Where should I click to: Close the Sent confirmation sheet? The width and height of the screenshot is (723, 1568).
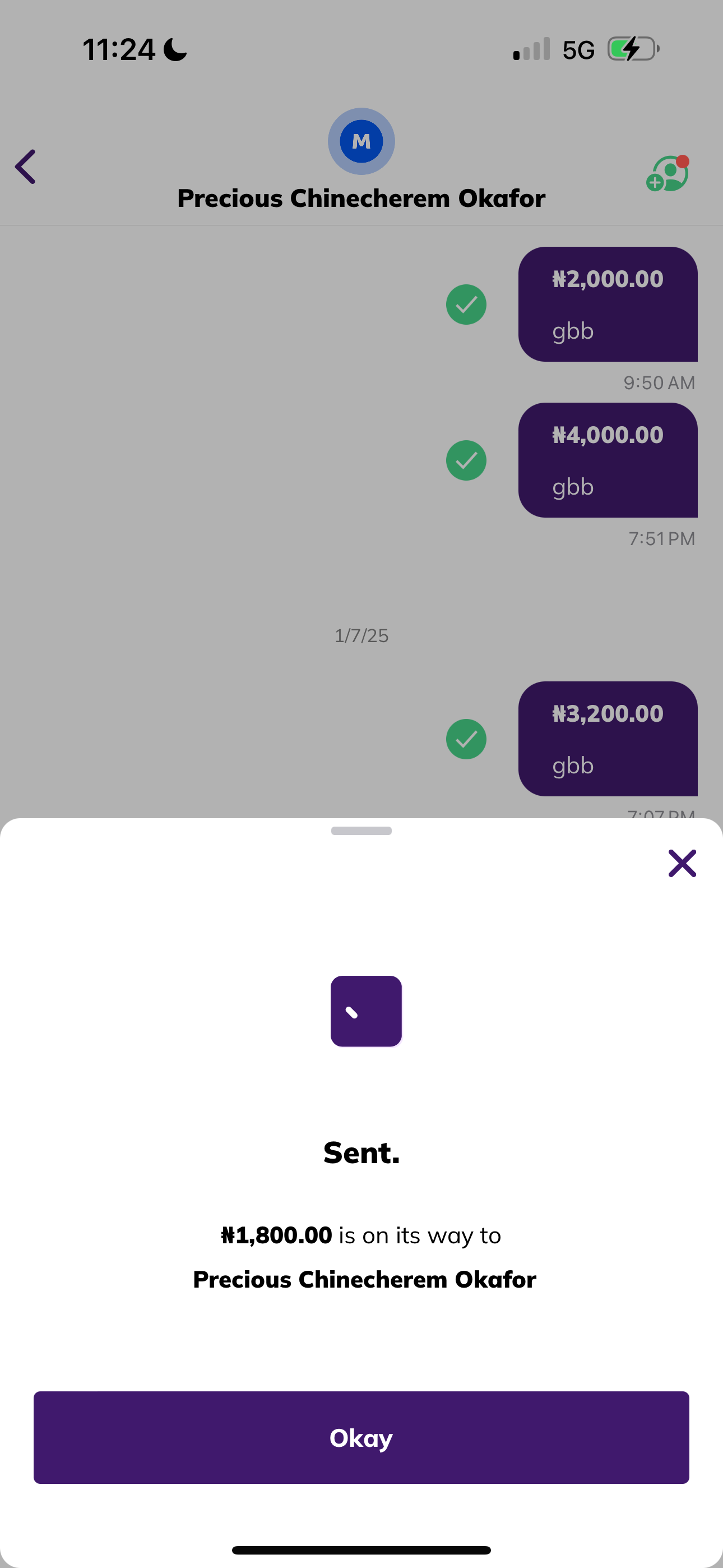point(682,863)
